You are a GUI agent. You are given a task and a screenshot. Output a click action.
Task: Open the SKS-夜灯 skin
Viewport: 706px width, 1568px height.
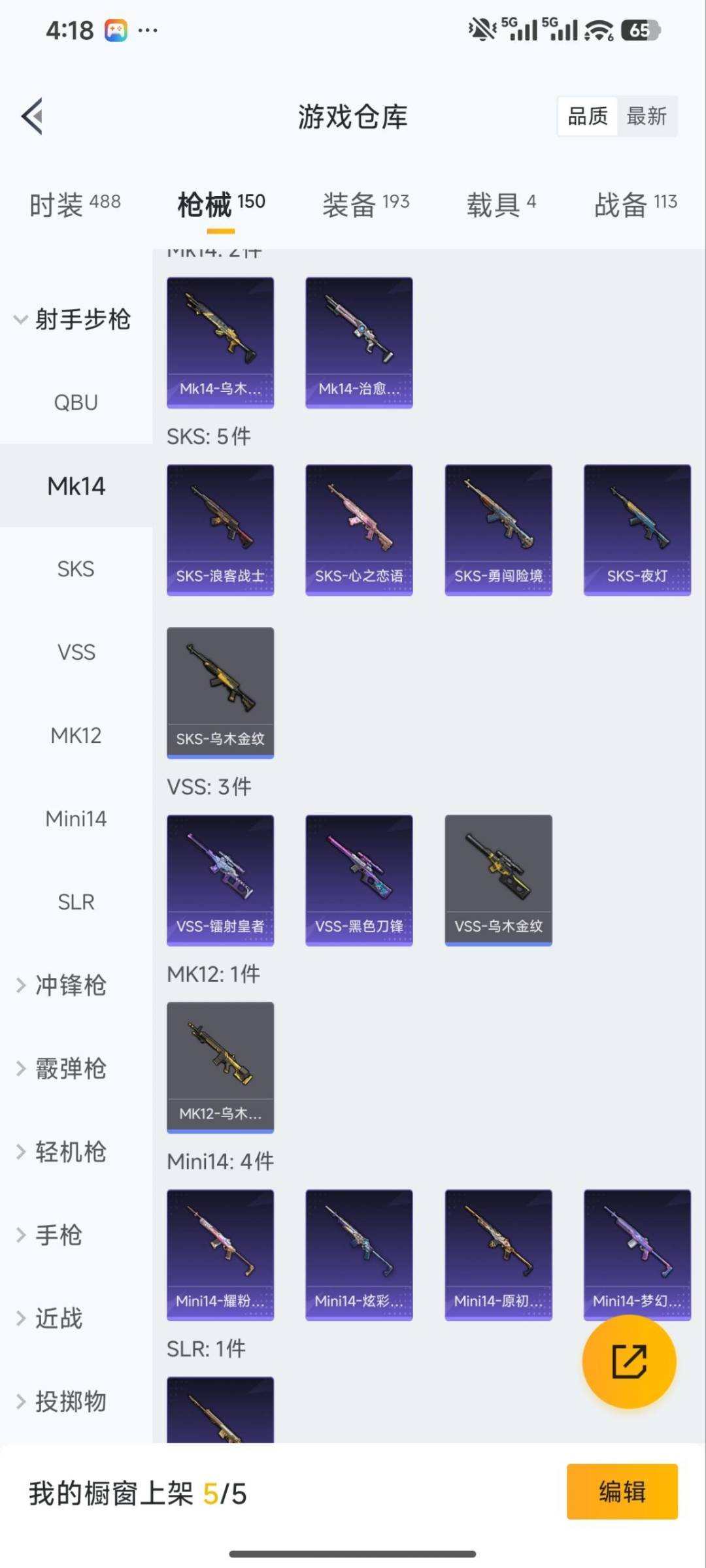[x=637, y=529]
